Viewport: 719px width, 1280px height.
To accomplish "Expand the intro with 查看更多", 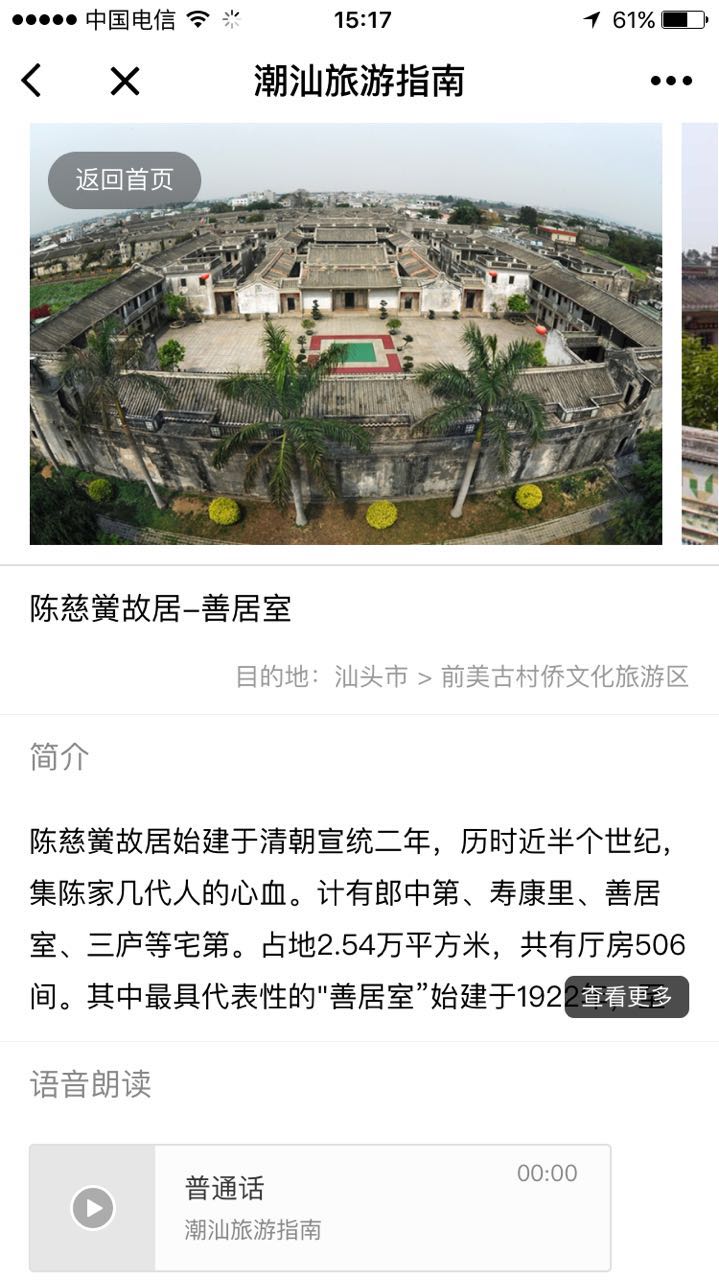I will tap(627, 997).
